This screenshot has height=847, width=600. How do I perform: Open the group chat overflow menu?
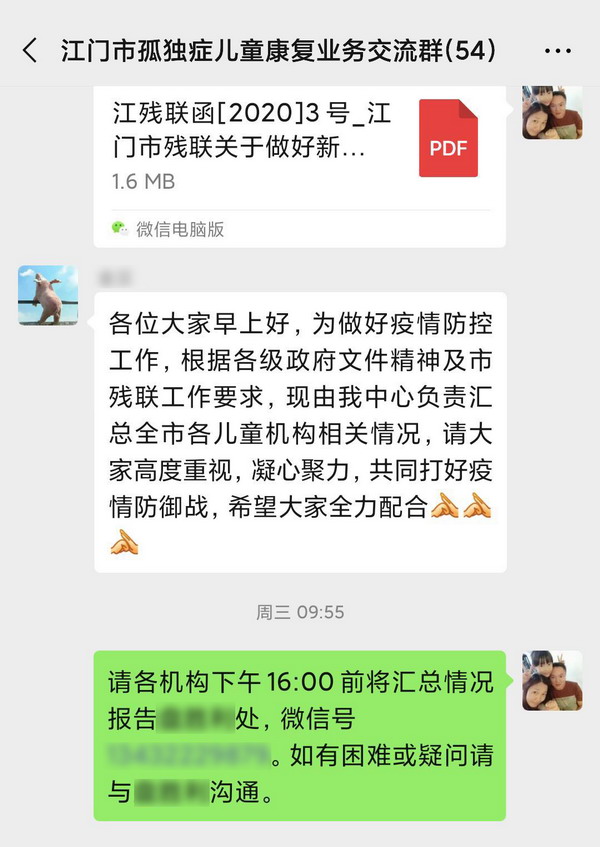(558, 50)
